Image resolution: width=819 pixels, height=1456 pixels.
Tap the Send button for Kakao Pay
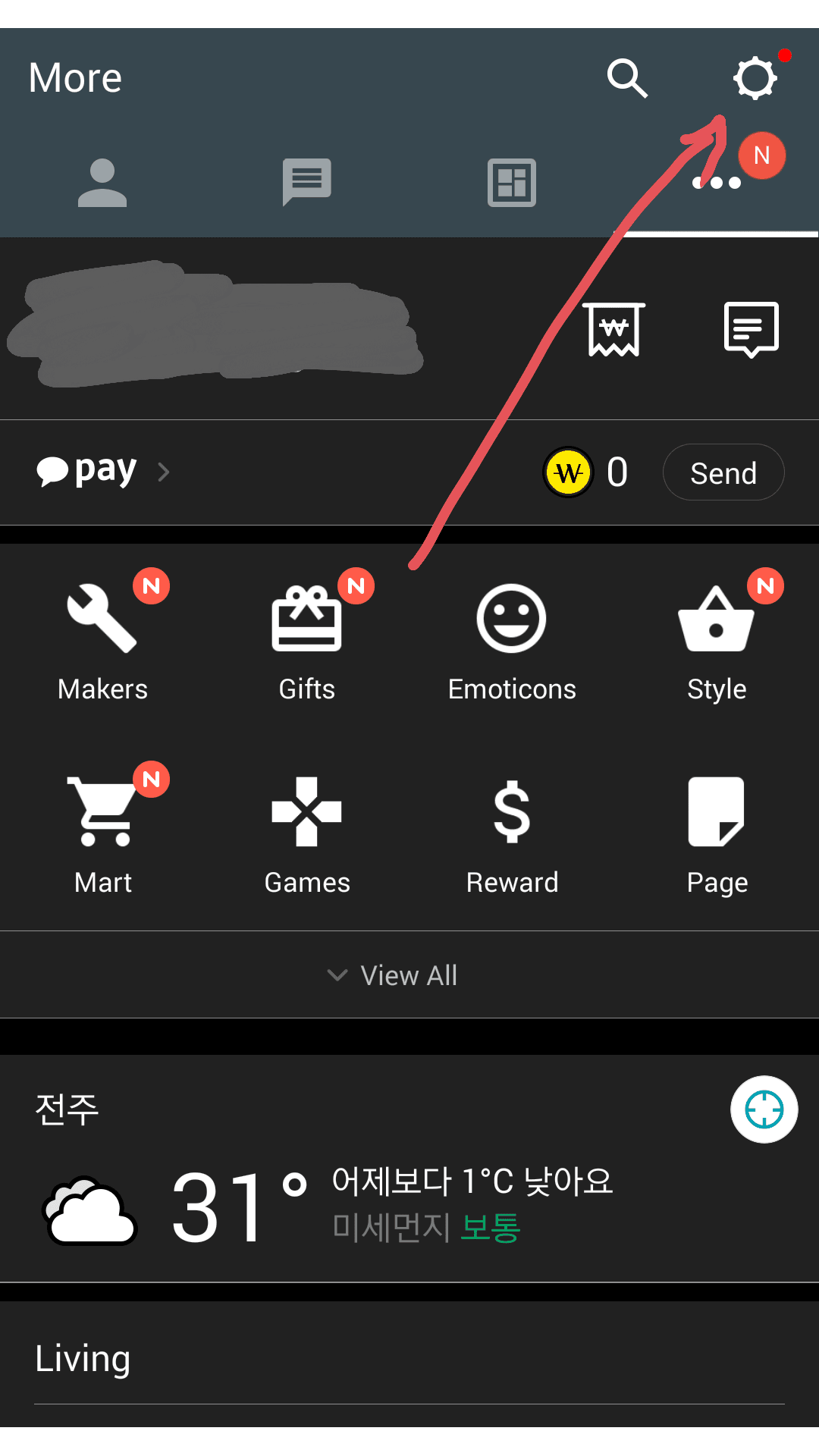(723, 472)
